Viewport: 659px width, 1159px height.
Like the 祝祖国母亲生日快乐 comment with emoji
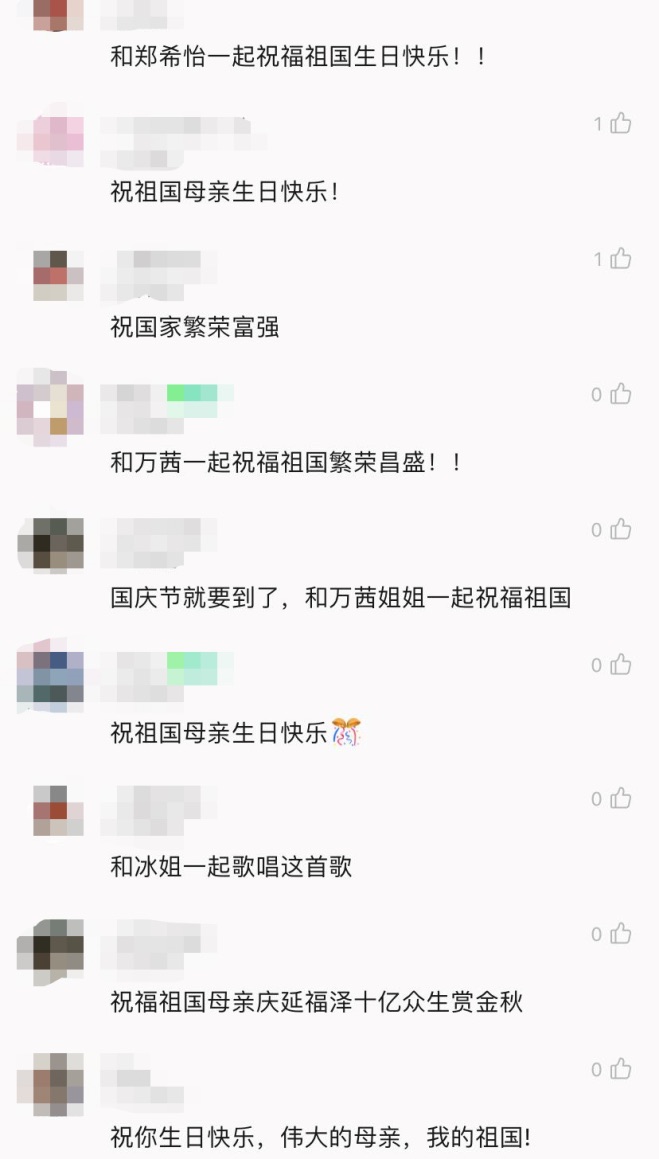point(621,664)
